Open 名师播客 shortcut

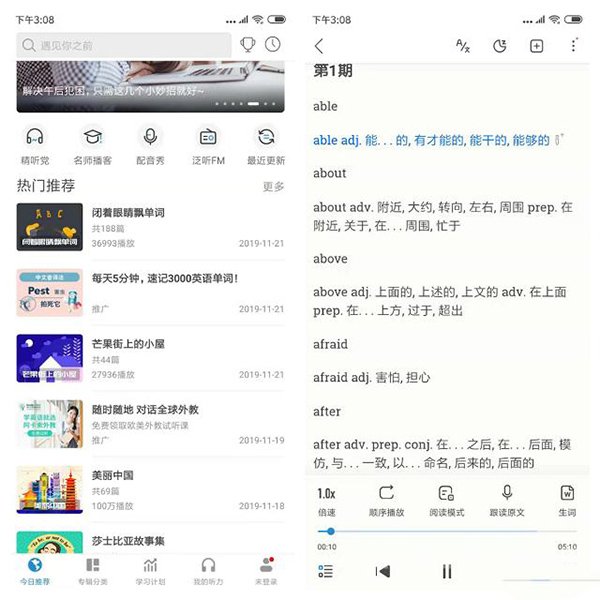pyautogui.click(x=92, y=145)
